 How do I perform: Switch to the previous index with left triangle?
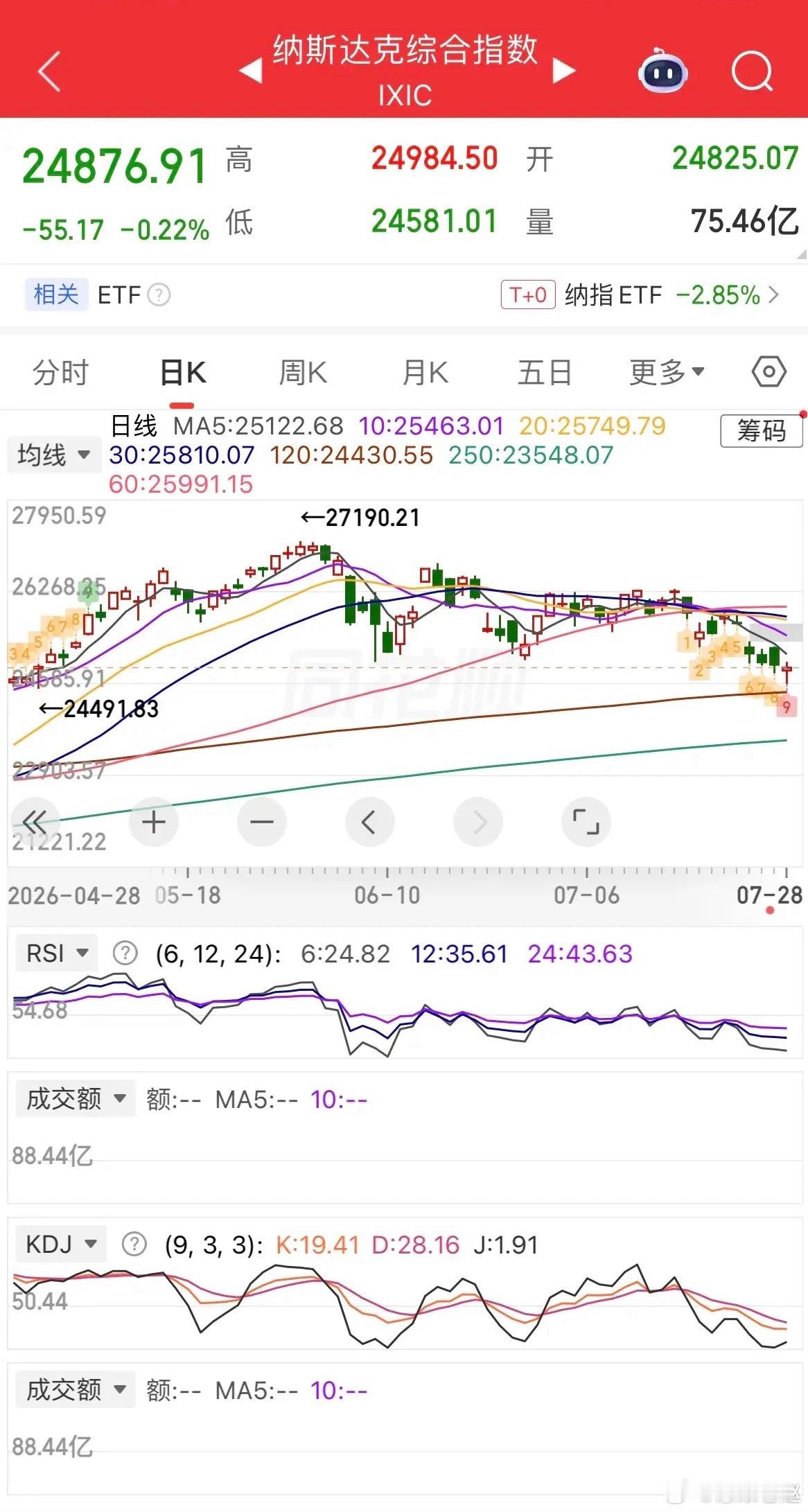(251, 70)
